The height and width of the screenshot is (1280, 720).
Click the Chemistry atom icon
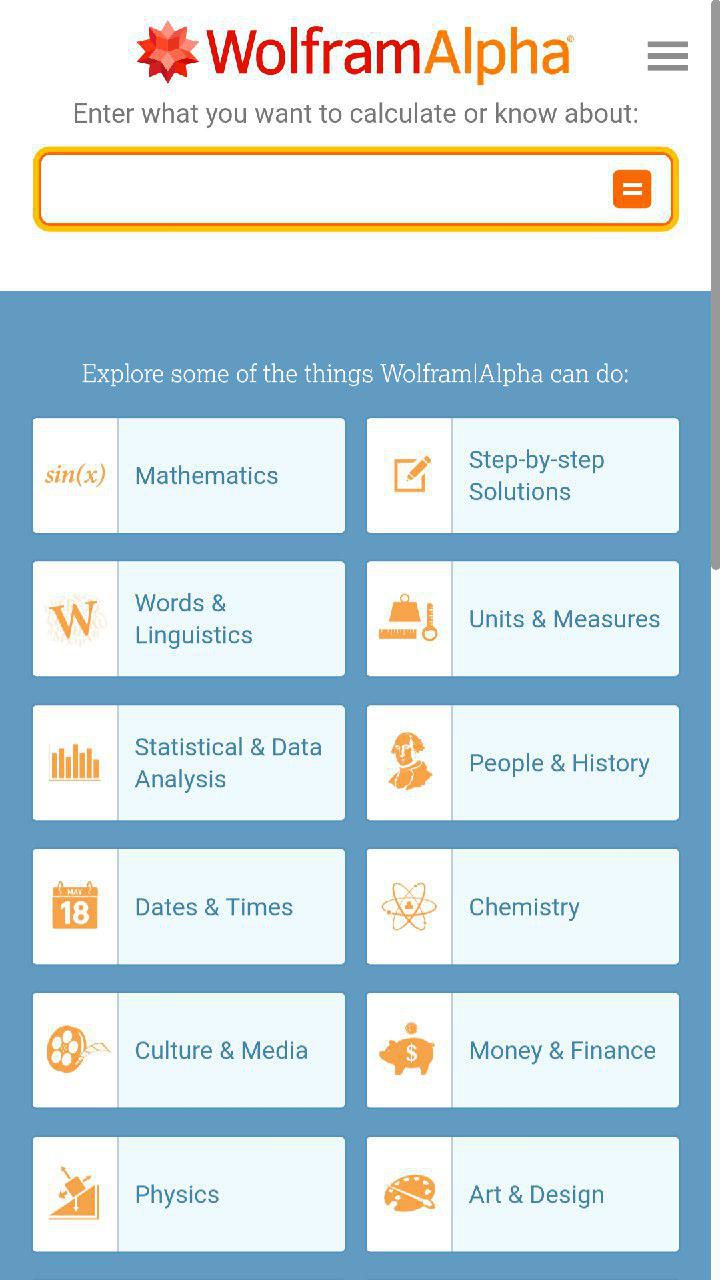coord(408,906)
